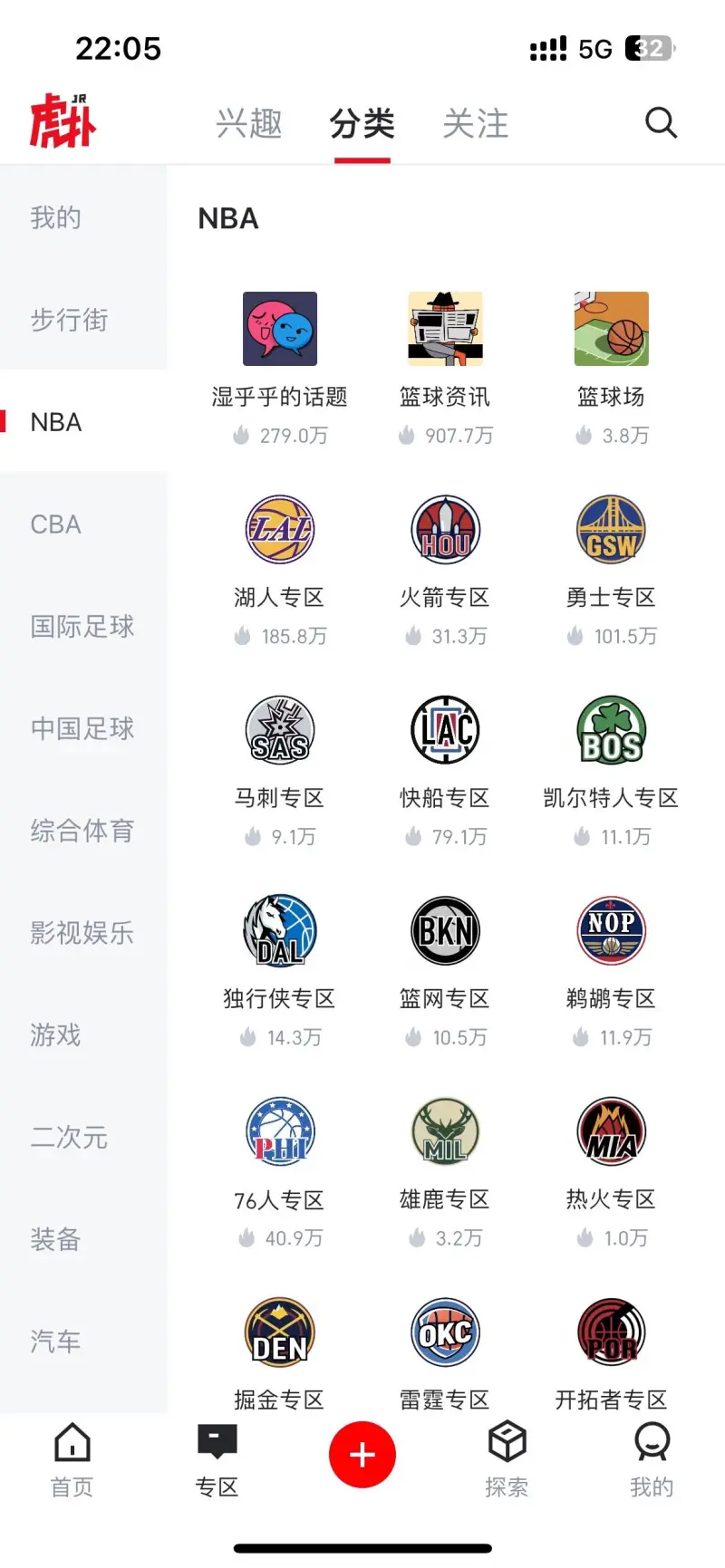This screenshot has width=725, height=1568.
Task: Tap the red plus post button
Action: click(x=362, y=1455)
